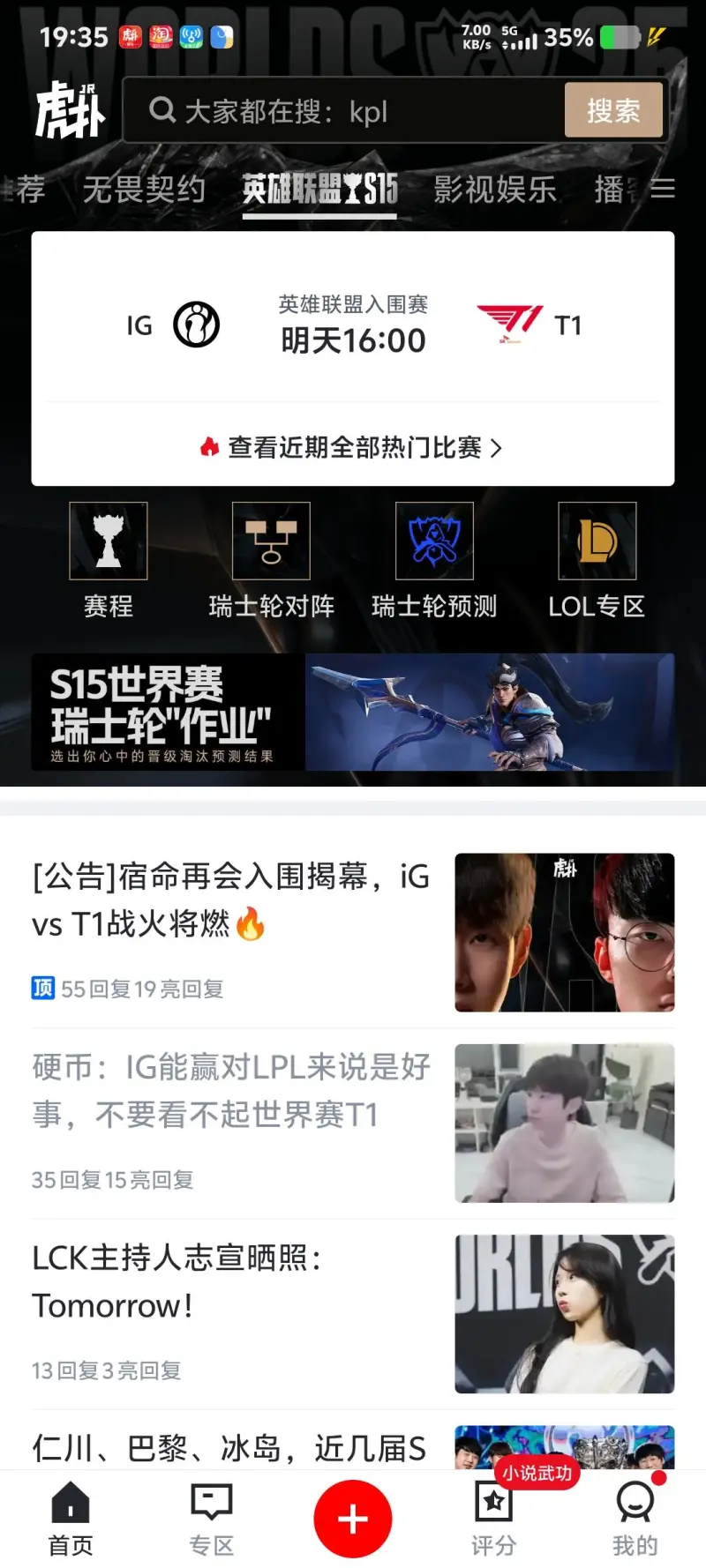
Task: Open the S15世界赛 瑞士轮作业 banner
Action: click(353, 713)
